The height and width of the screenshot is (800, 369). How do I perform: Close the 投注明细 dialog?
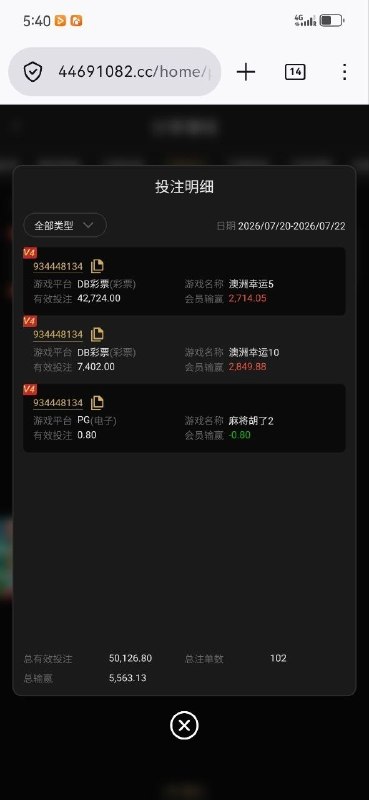click(184, 725)
